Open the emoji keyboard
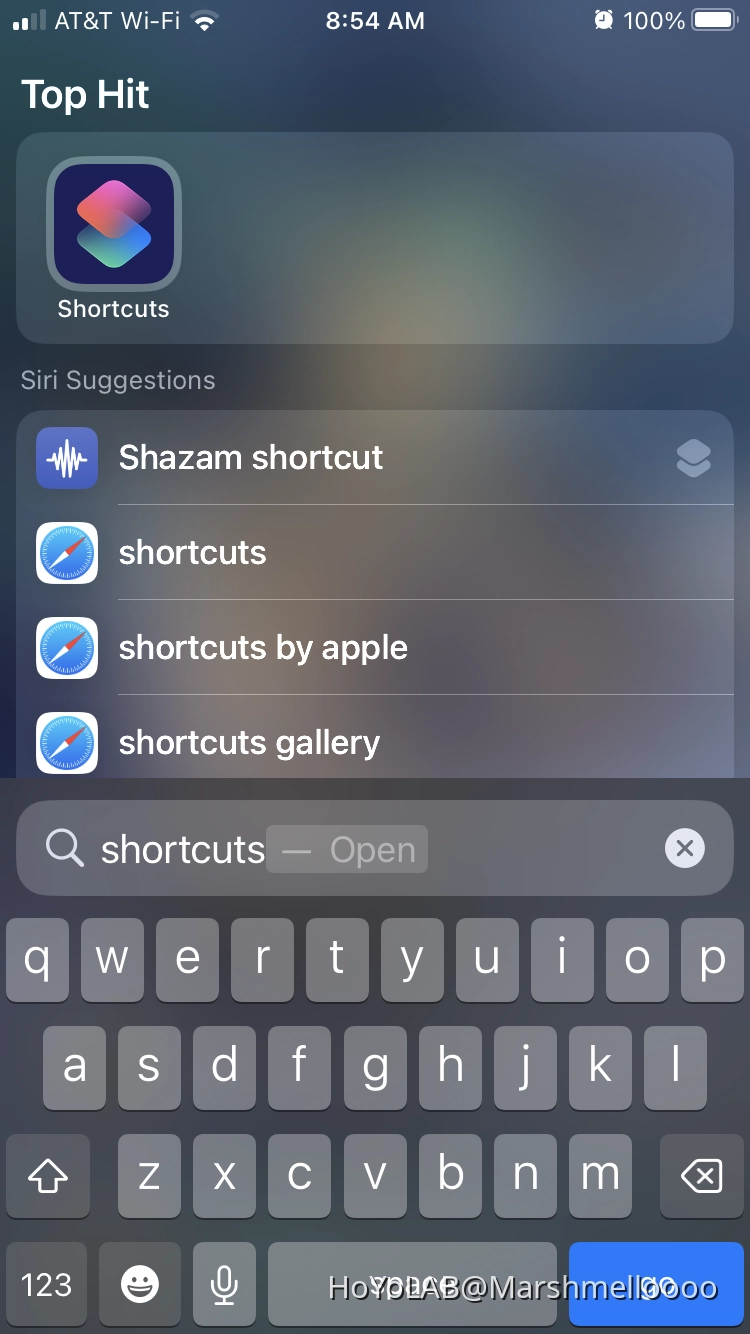Screen dimensions: 750x1334 pyautogui.click(x=139, y=1285)
